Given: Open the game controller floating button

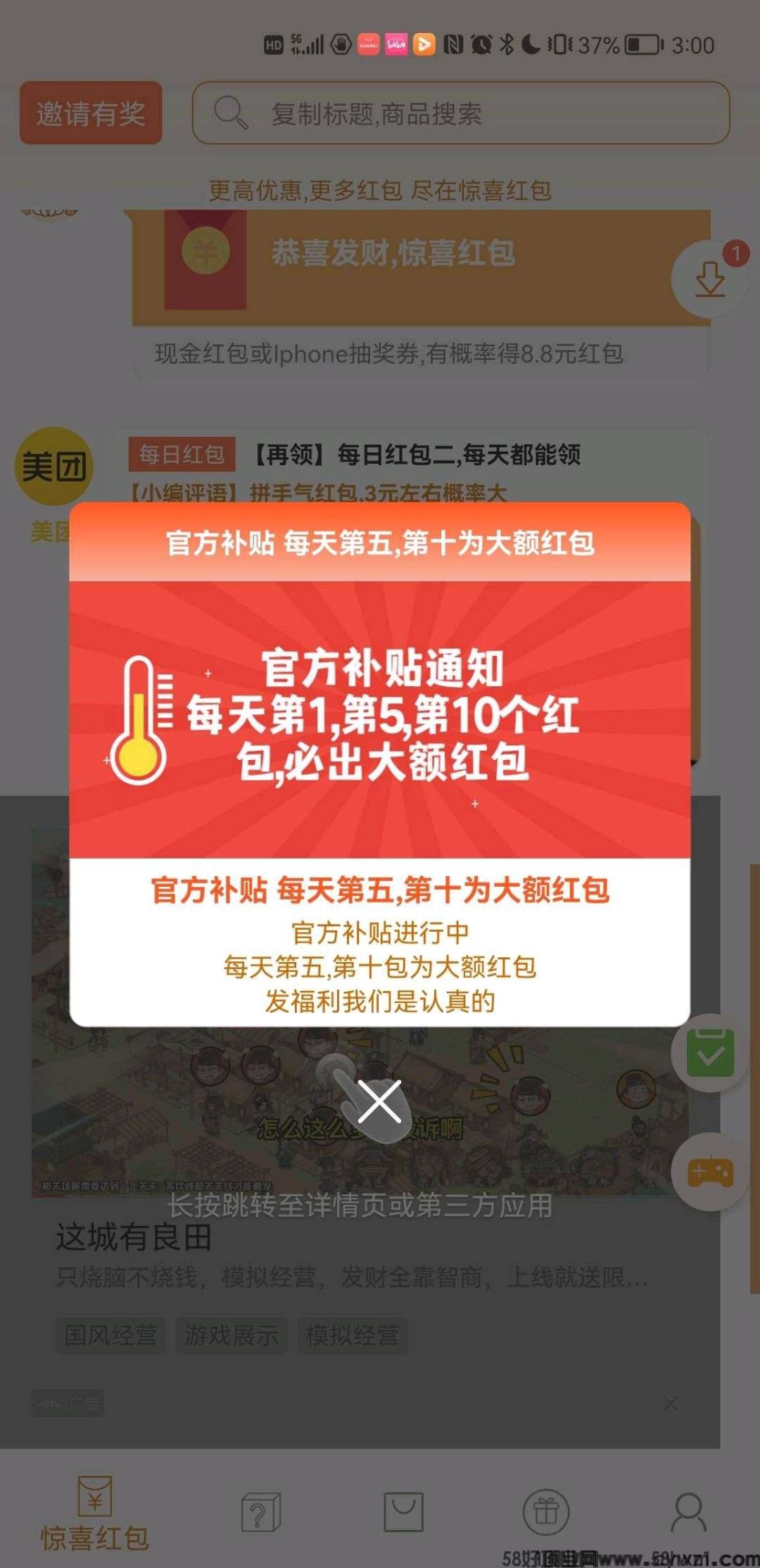Looking at the screenshot, I should pos(710,1172).
